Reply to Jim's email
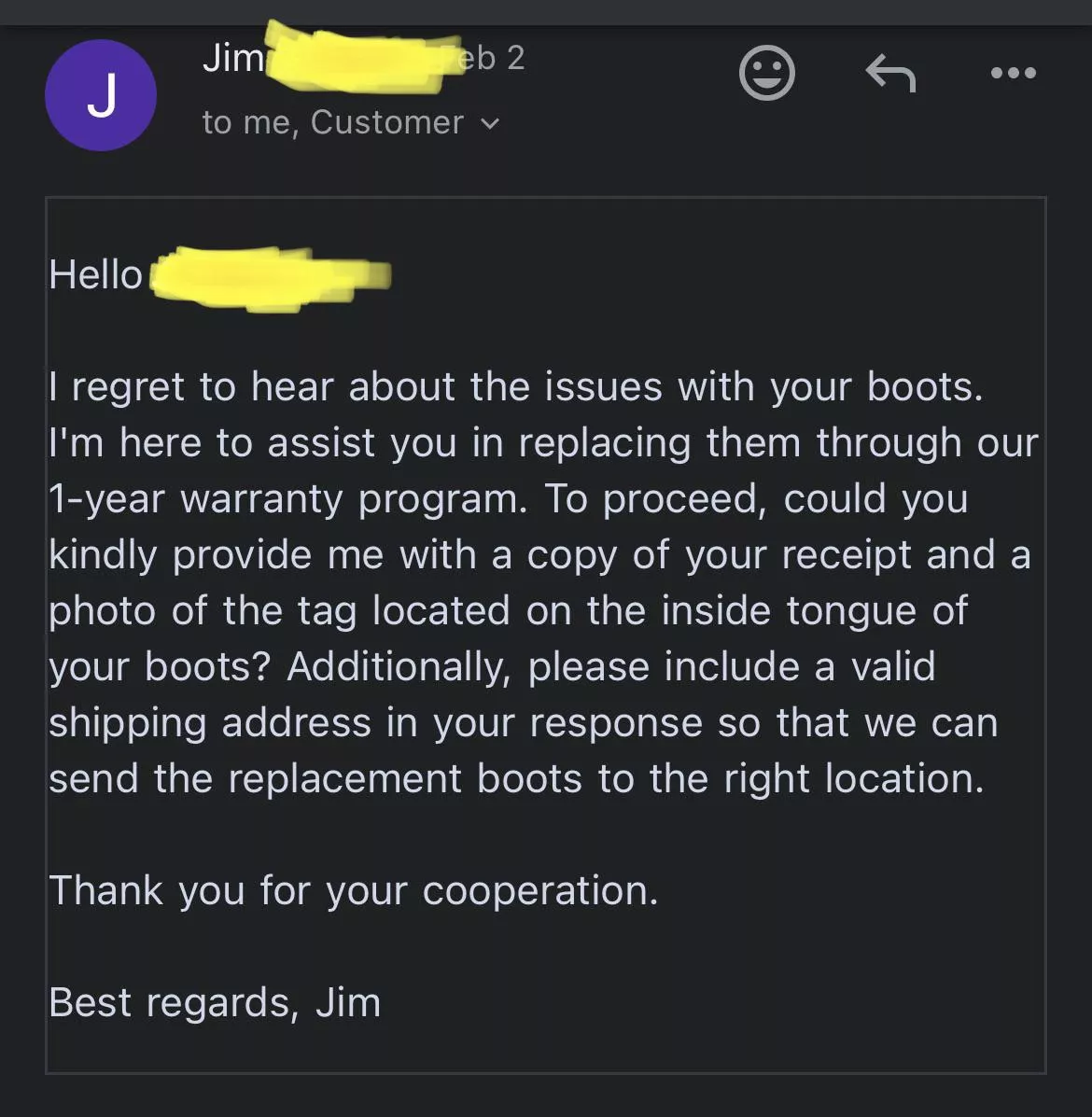The image size is (1092, 1117). tap(890, 73)
